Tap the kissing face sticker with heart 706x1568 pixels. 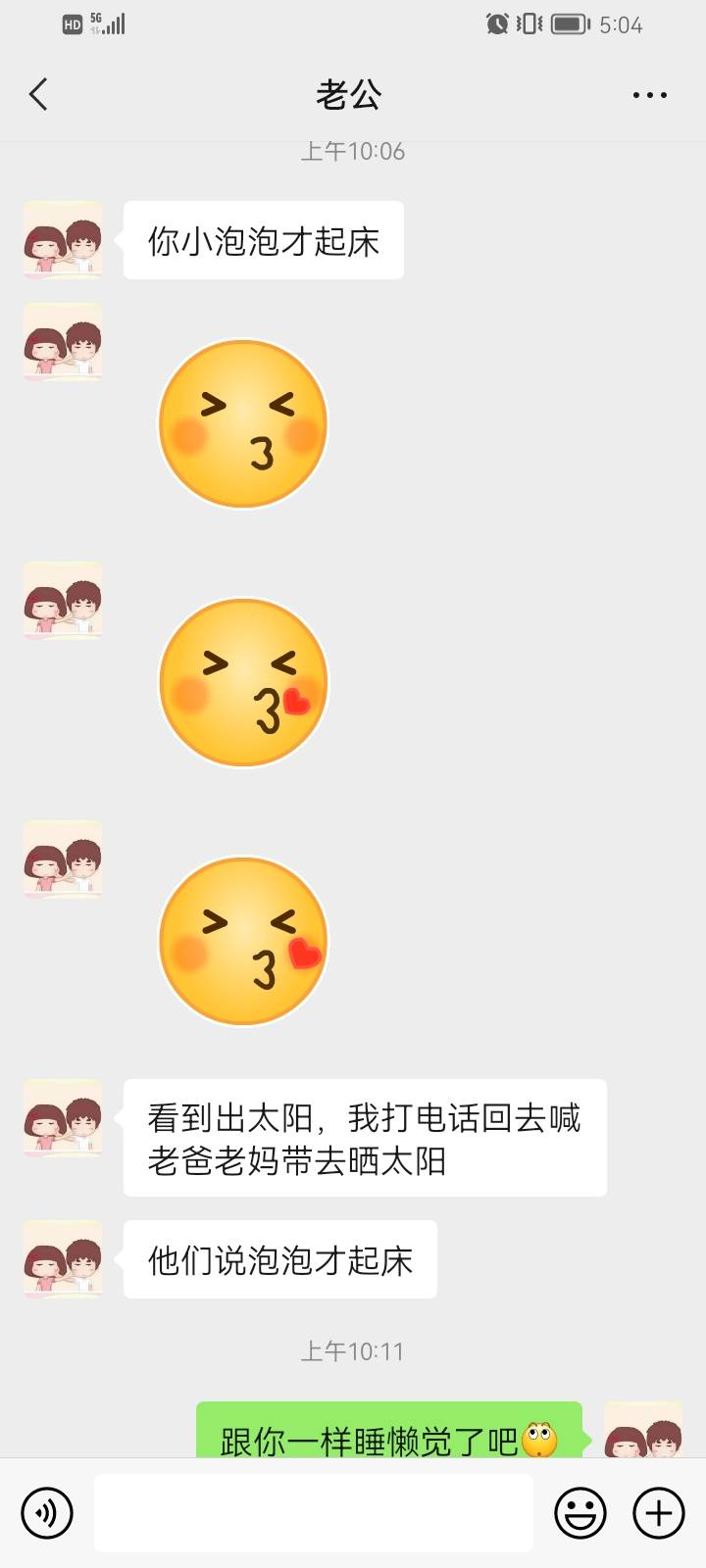pyautogui.click(x=242, y=682)
